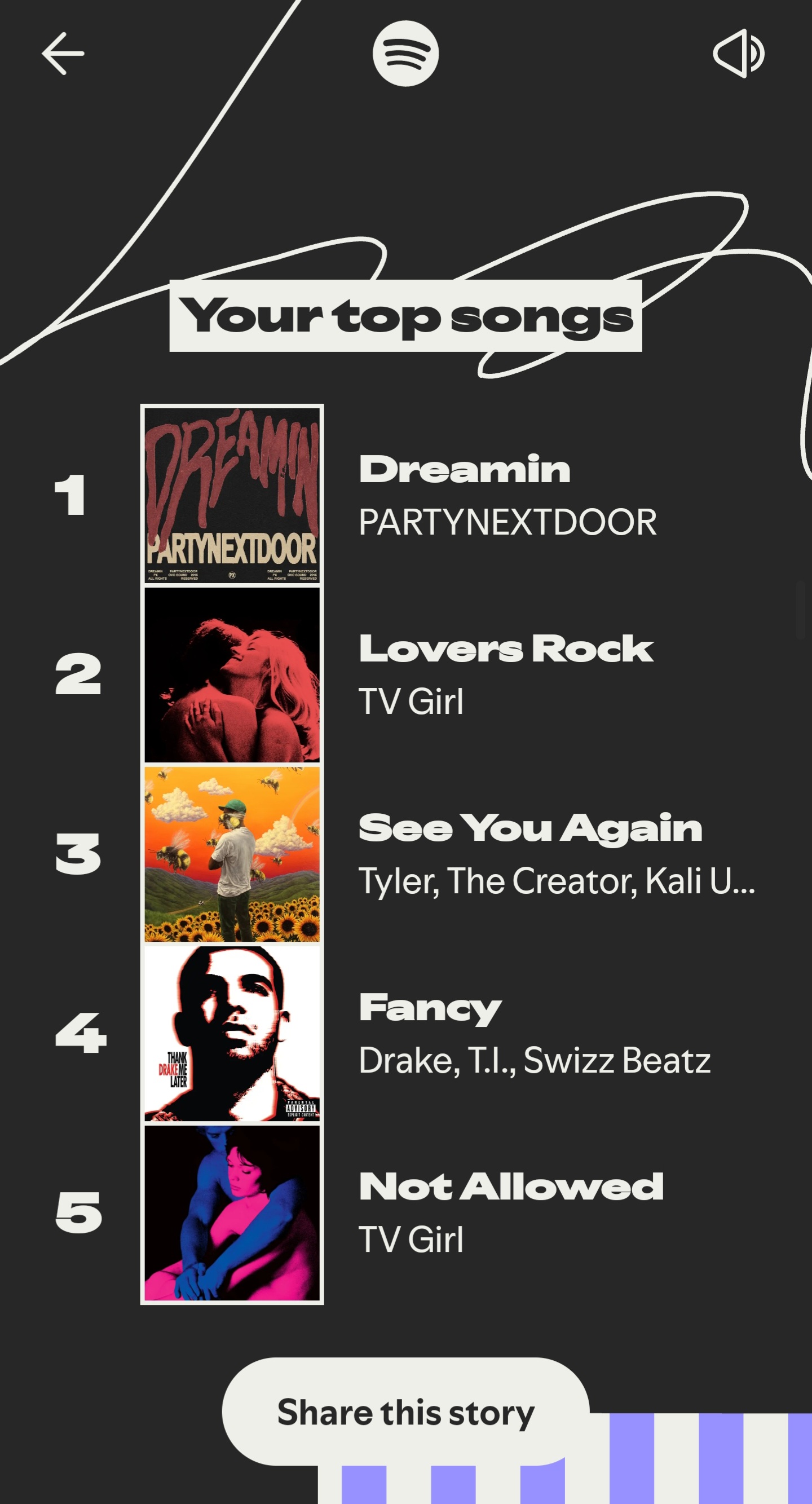Viewport: 812px width, 1504px height.
Task: Tap the Share this story button
Action: click(x=405, y=1412)
